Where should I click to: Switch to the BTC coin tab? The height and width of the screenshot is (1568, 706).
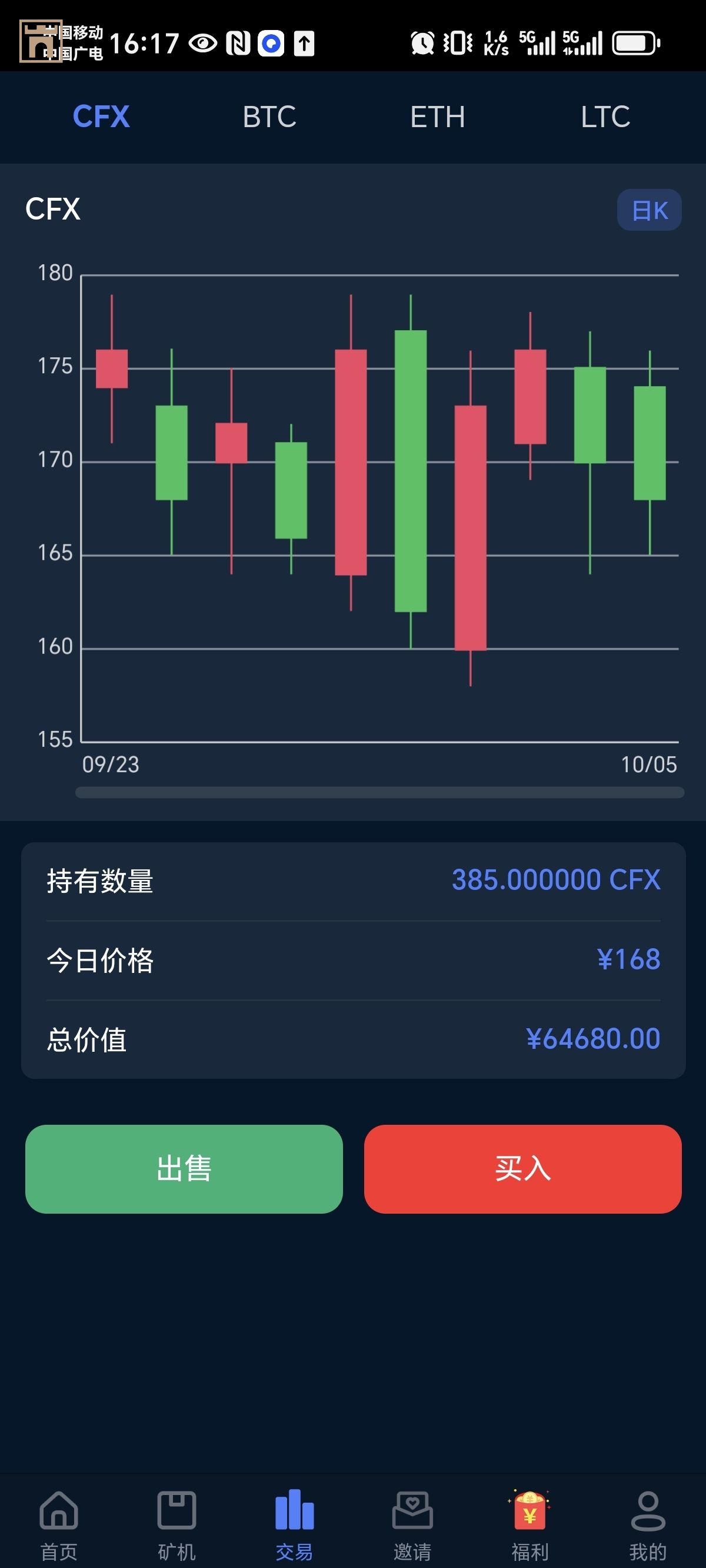(x=269, y=117)
